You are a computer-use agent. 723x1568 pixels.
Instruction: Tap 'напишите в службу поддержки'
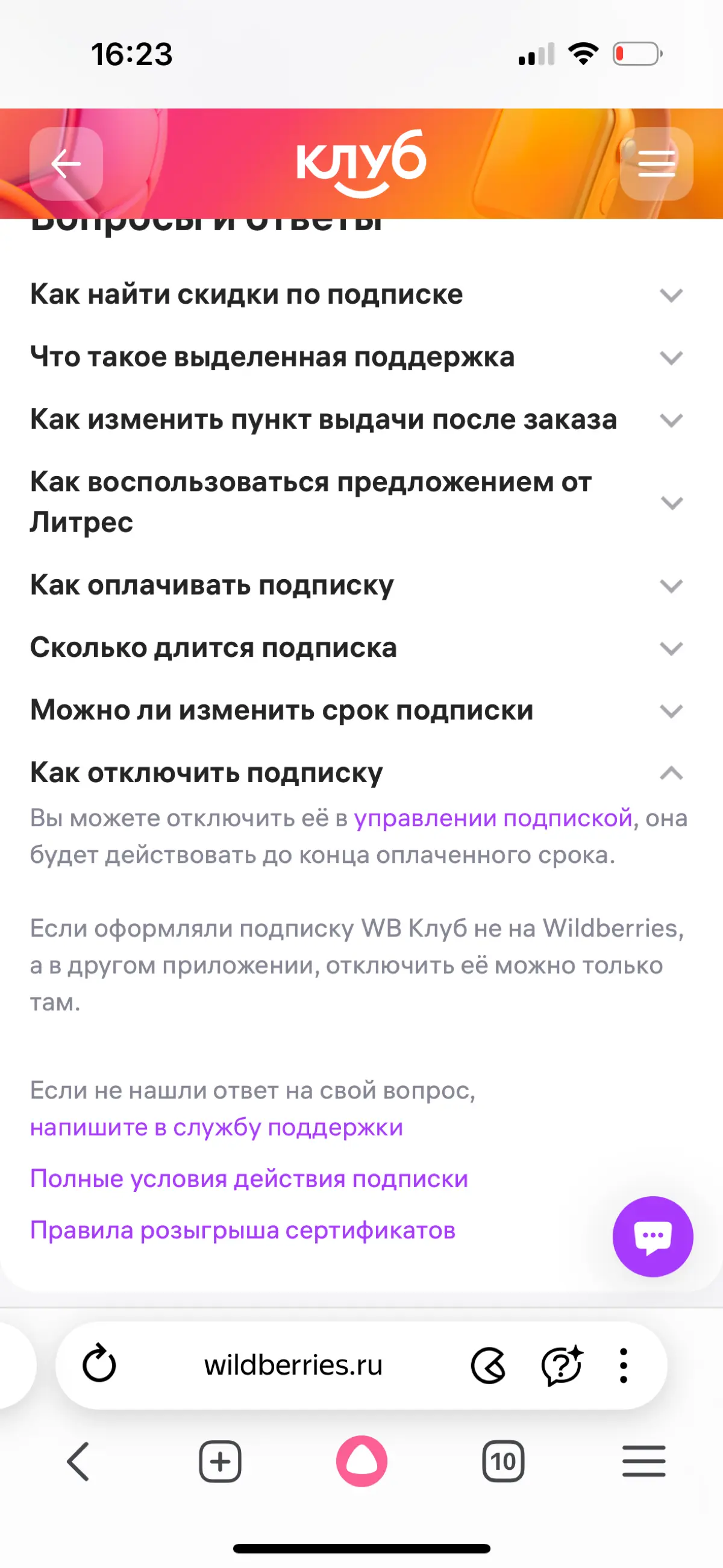[217, 1127]
